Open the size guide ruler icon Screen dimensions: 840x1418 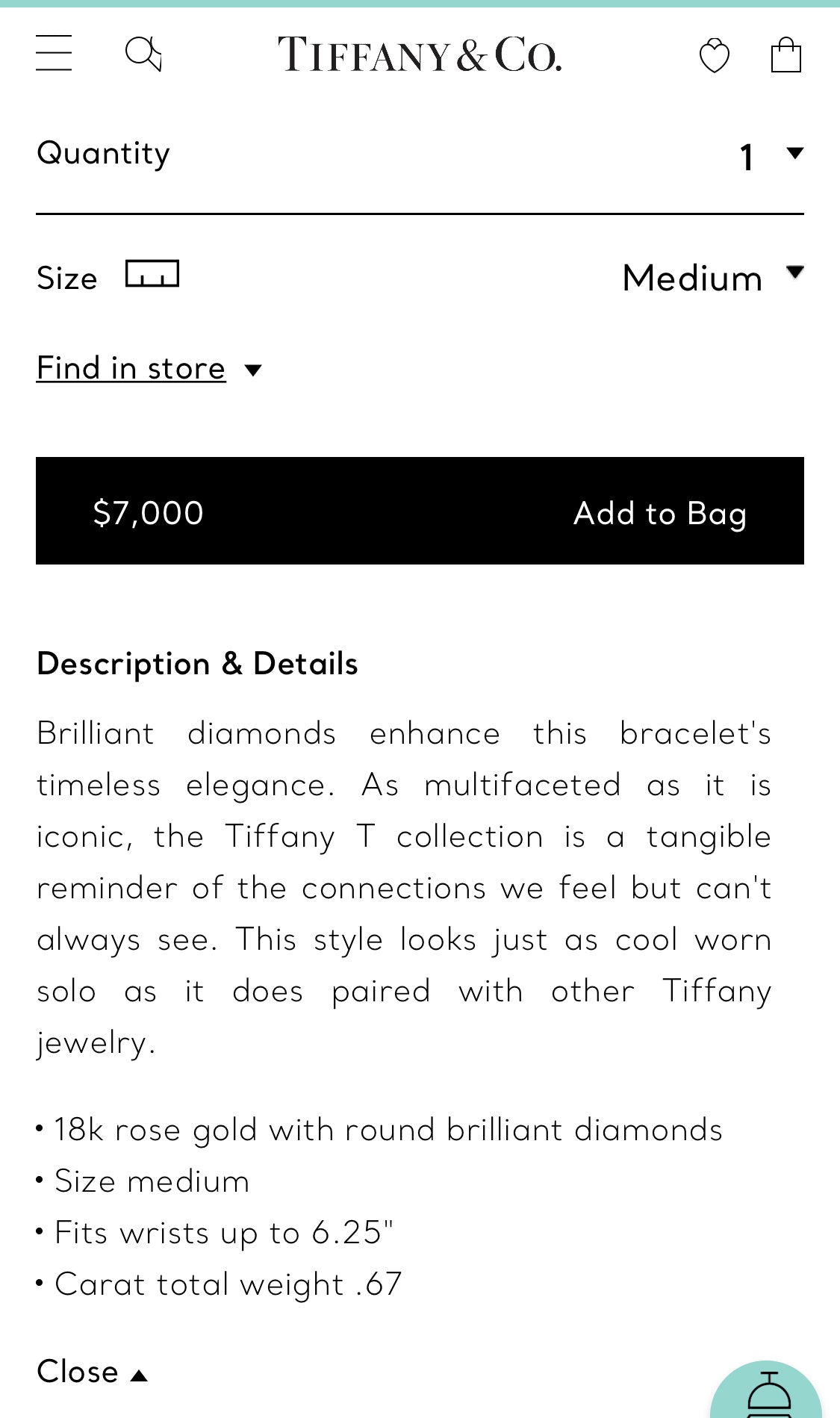152,274
